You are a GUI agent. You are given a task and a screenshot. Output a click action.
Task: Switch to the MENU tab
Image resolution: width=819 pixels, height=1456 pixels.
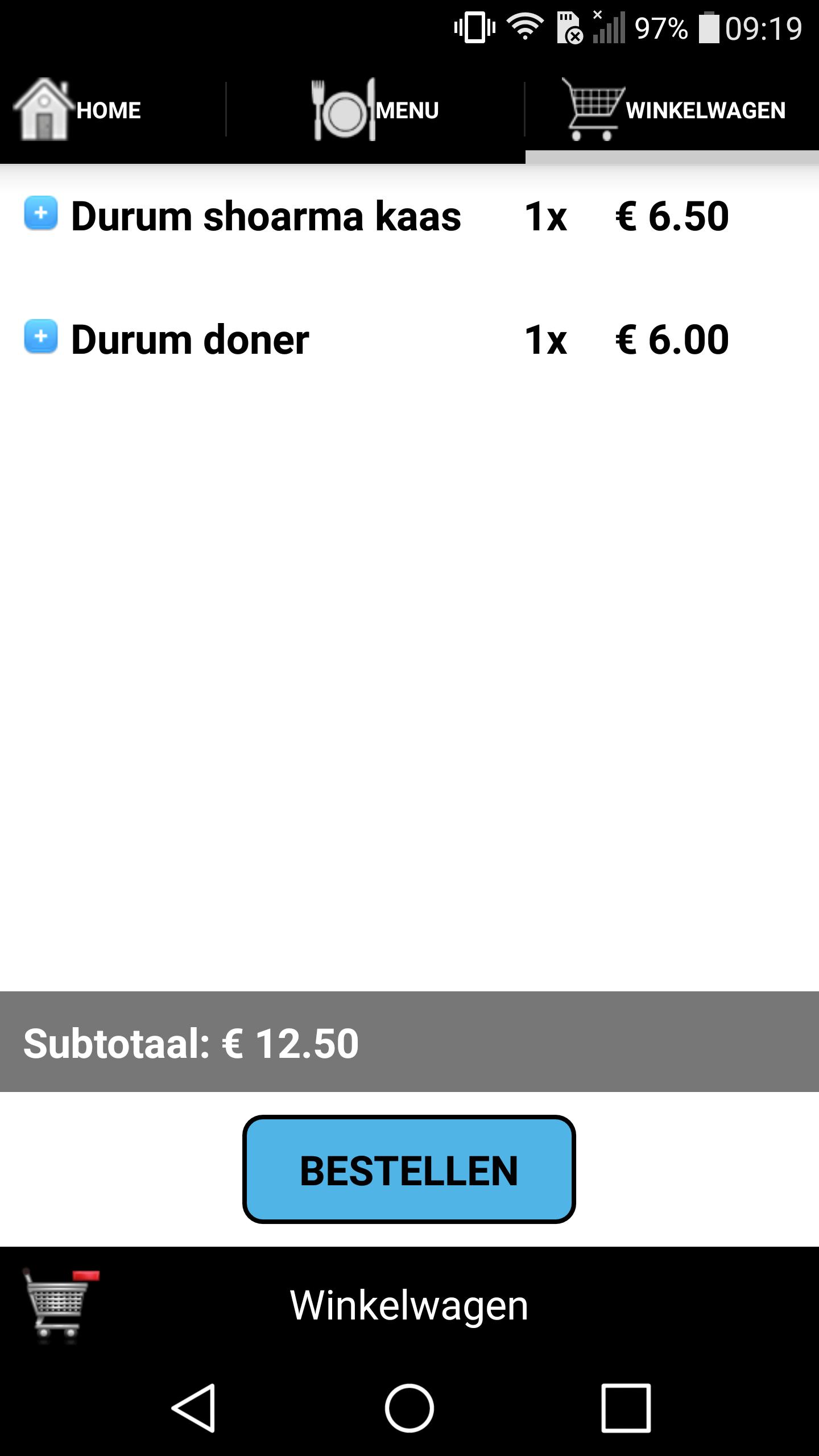[x=375, y=110]
